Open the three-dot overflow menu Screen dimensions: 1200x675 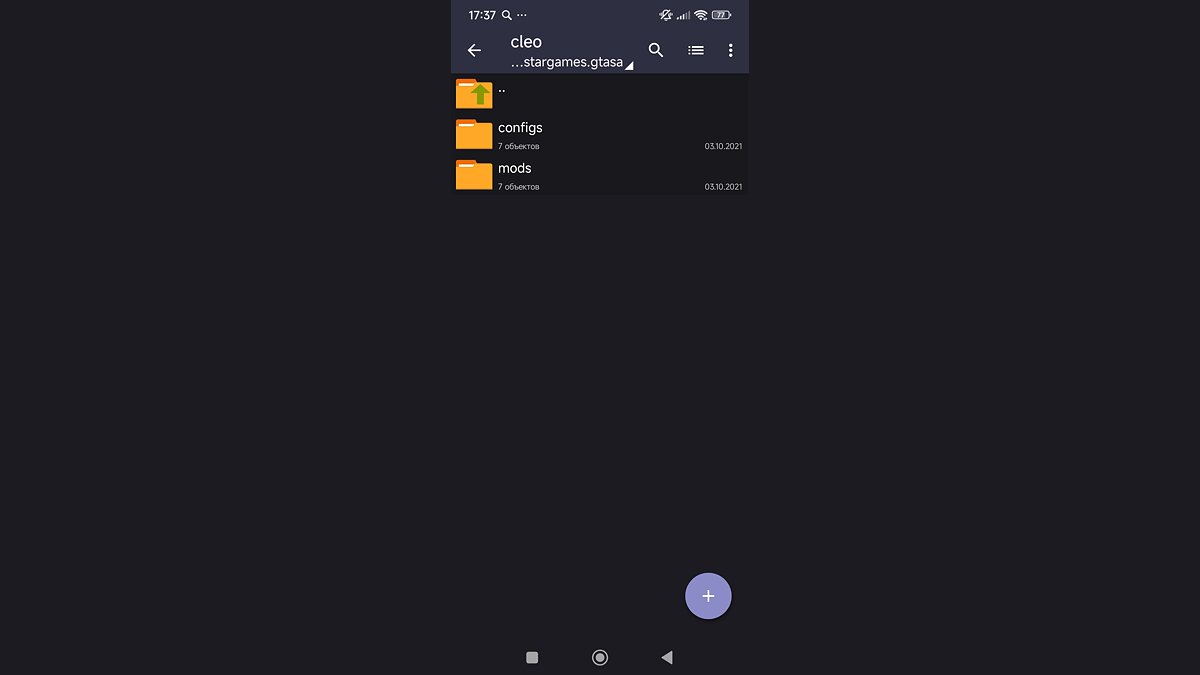pyautogui.click(x=731, y=50)
